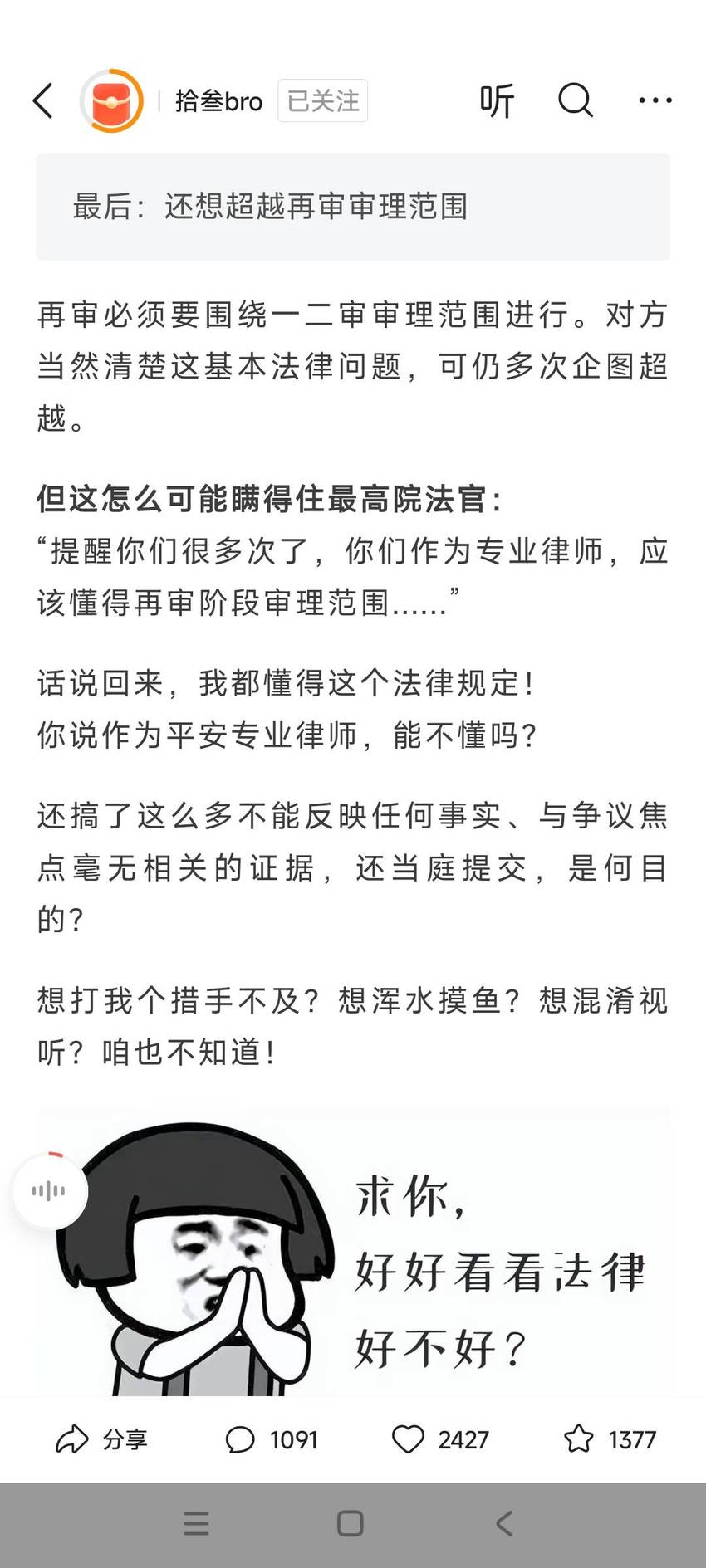Open the search magnifier
Image resolution: width=706 pixels, height=1568 pixels.
pyautogui.click(x=575, y=101)
